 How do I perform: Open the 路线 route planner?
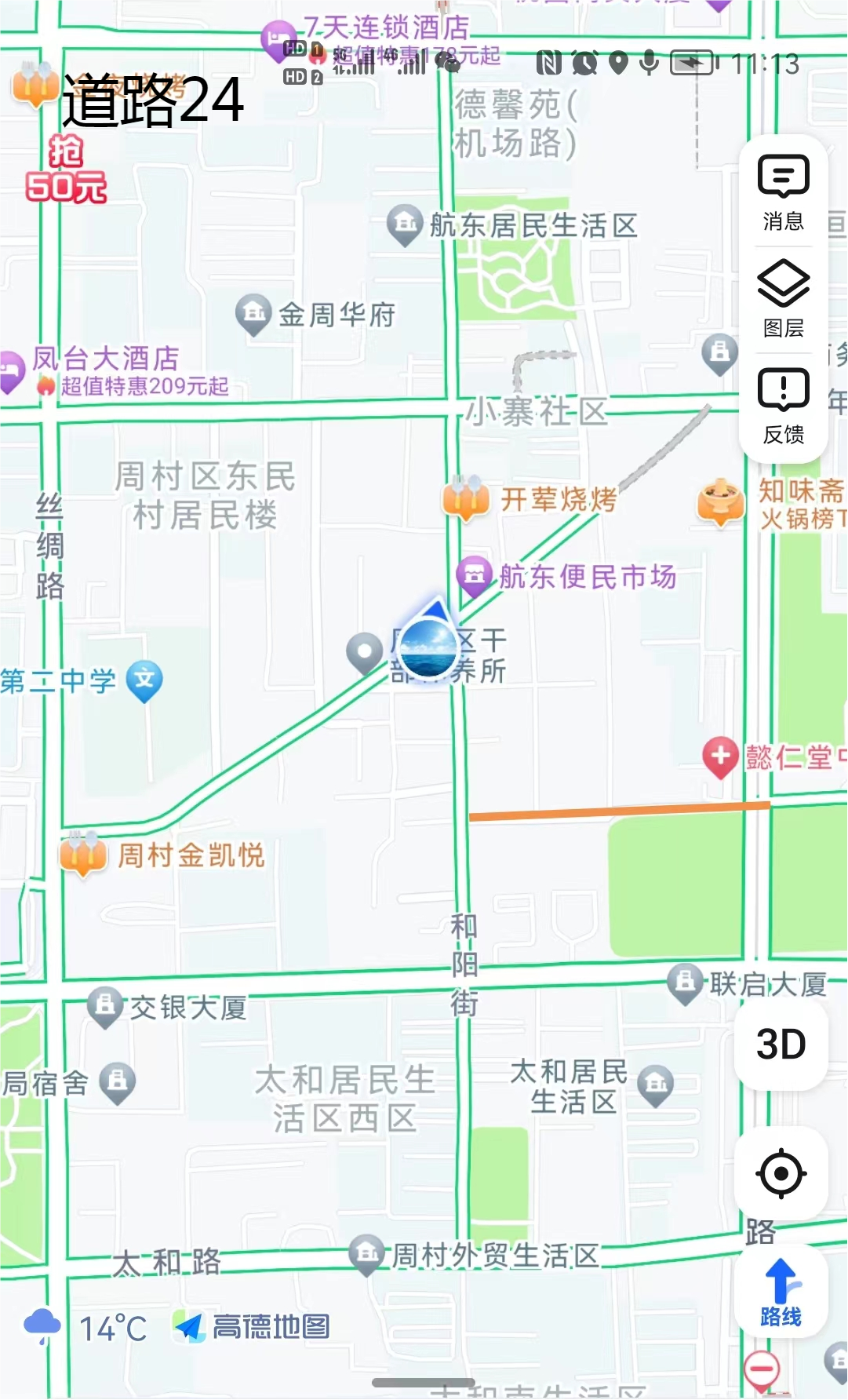tap(781, 1292)
